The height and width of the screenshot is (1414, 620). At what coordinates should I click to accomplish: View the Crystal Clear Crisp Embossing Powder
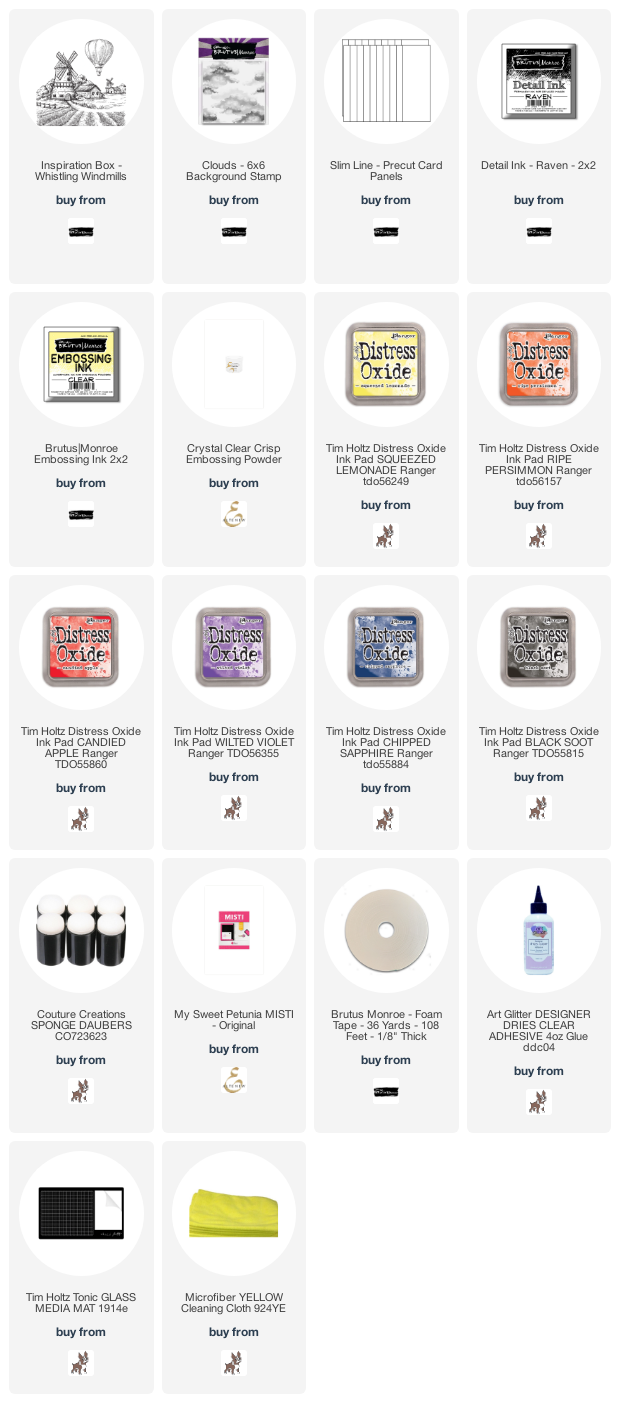[233, 365]
